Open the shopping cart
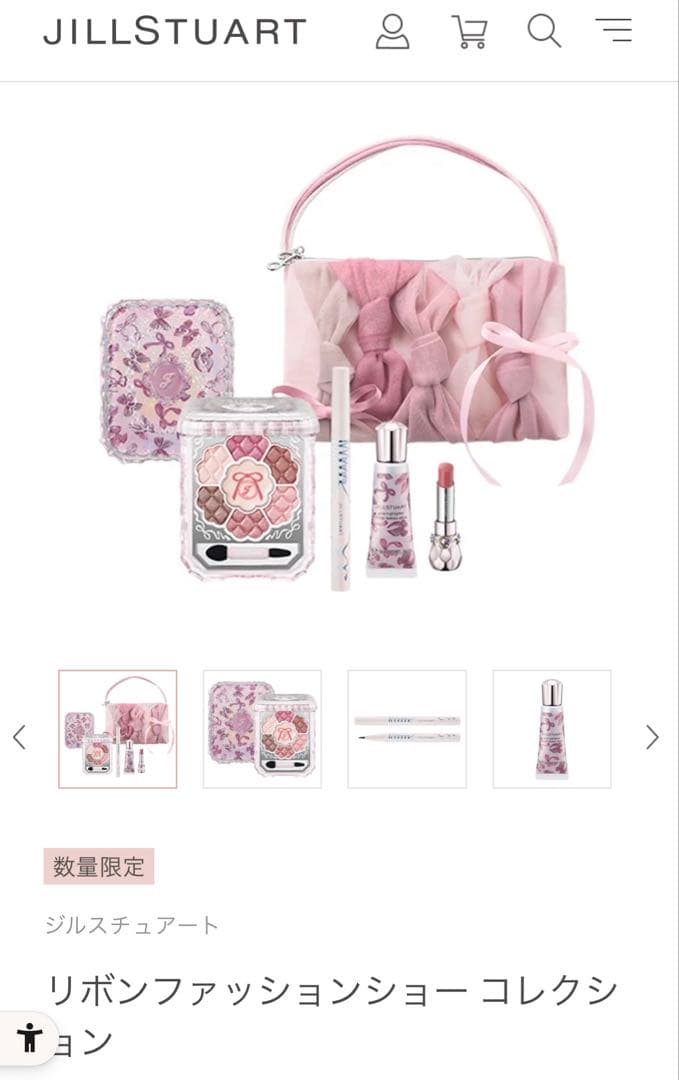 (468, 31)
